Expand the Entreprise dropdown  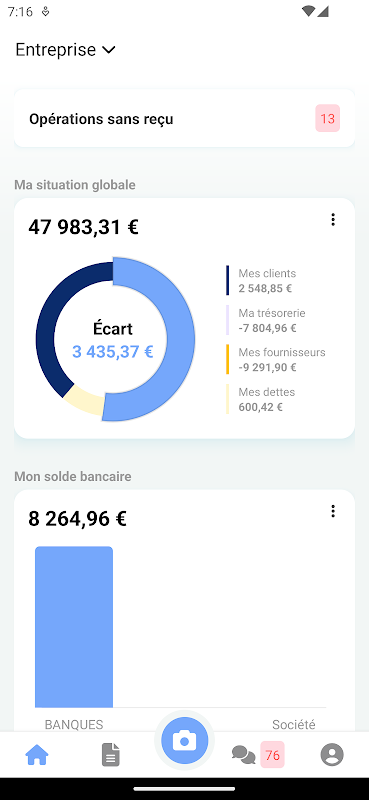point(66,50)
